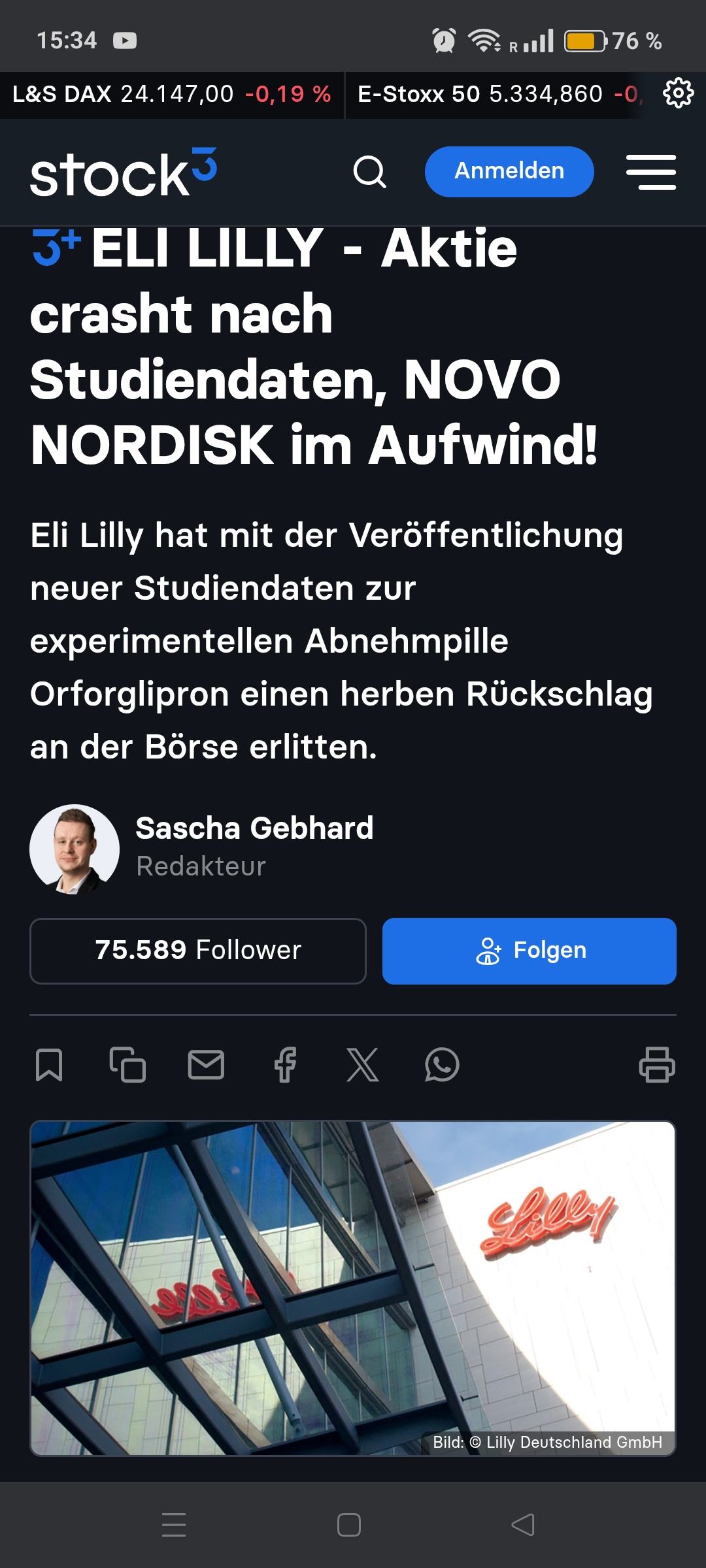Copy the article link
The width and height of the screenshot is (706, 1568).
(127, 1065)
